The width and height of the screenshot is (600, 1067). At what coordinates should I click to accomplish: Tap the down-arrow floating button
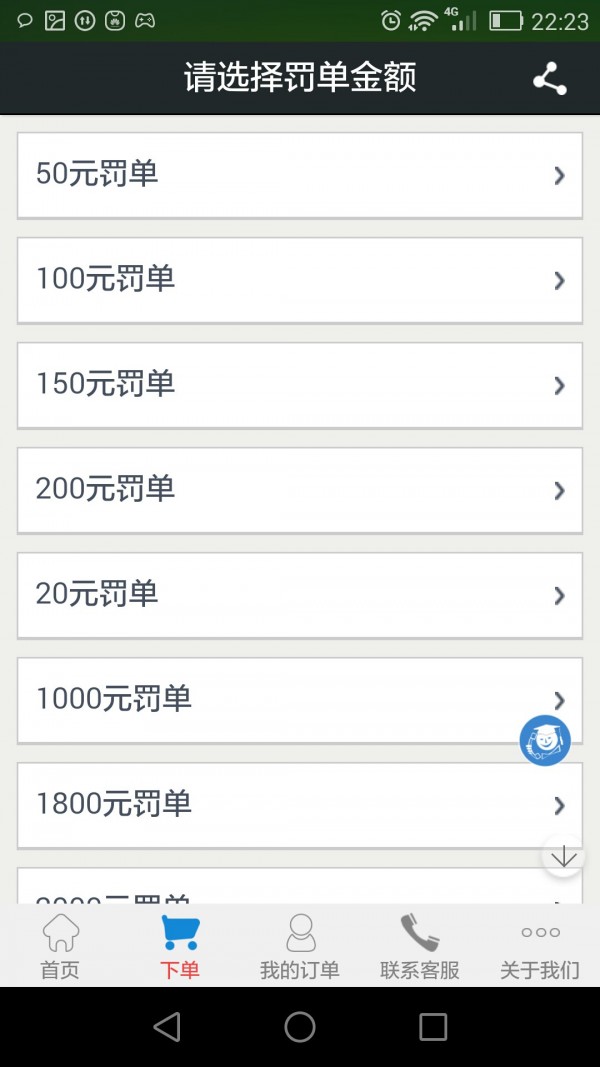click(563, 856)
